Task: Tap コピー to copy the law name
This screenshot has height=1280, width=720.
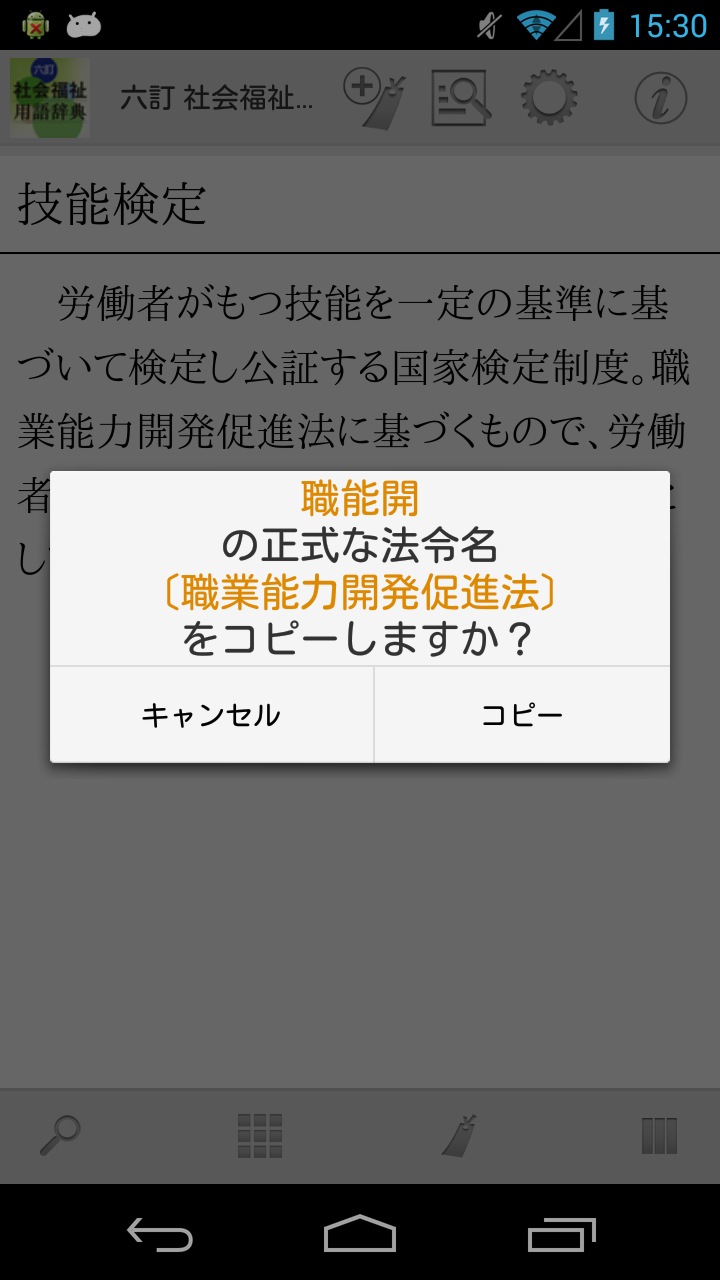Action: click(522, 715)
